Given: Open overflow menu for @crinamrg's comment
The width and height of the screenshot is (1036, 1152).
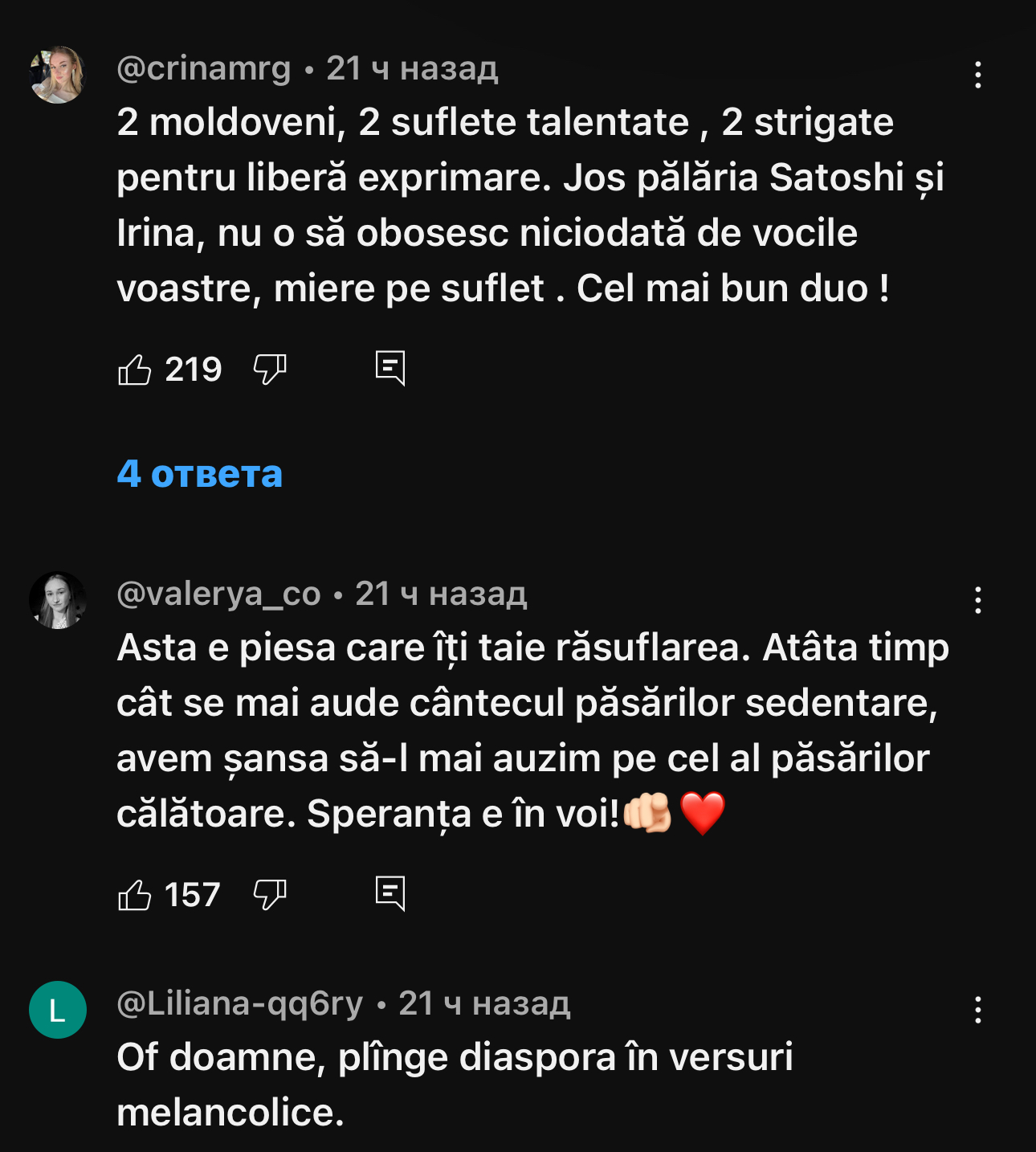Looking at the screenshot, I should click(977, 75).
